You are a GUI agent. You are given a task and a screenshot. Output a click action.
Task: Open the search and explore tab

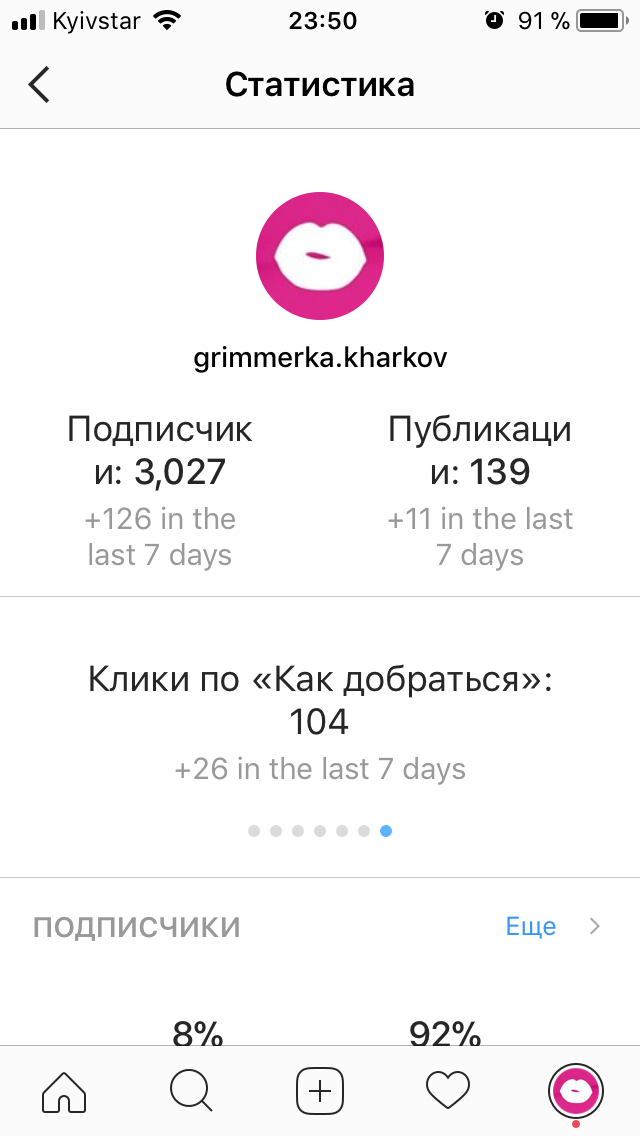coord(191,1090)
